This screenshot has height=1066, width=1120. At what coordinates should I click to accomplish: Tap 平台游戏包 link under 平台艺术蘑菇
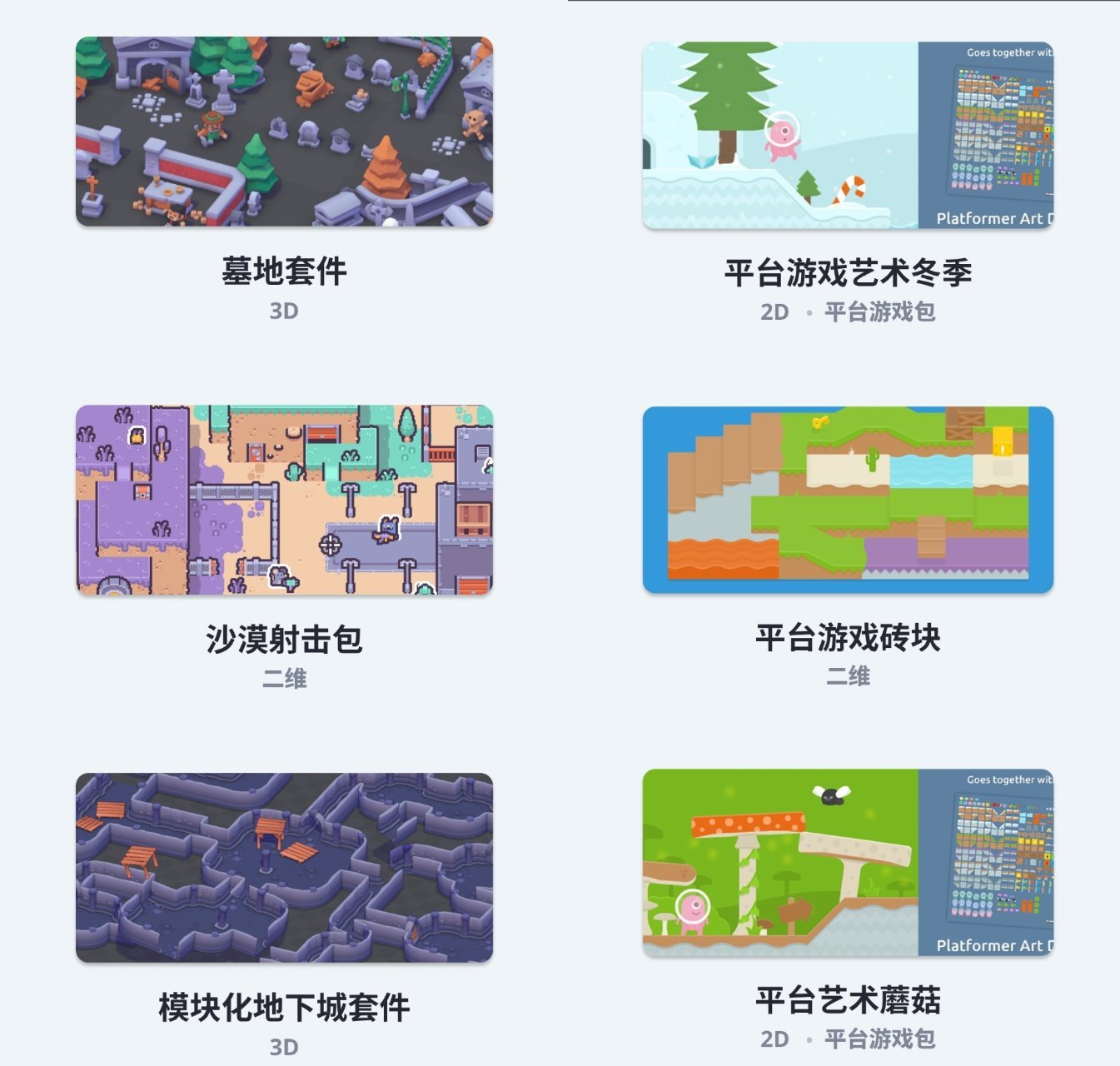click(x=879, y=1039)
